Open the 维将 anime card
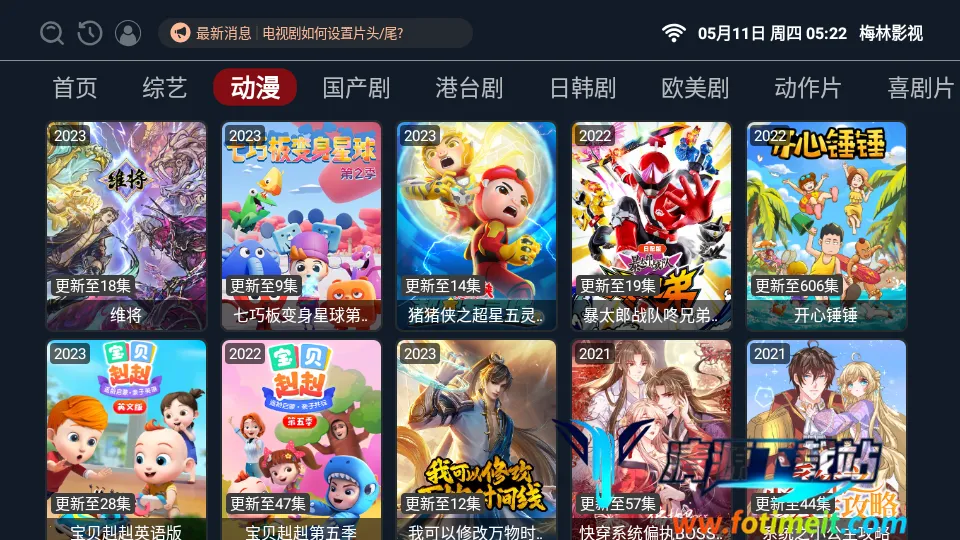The width and height of the screenshot is (960, 540). [126, 226]
